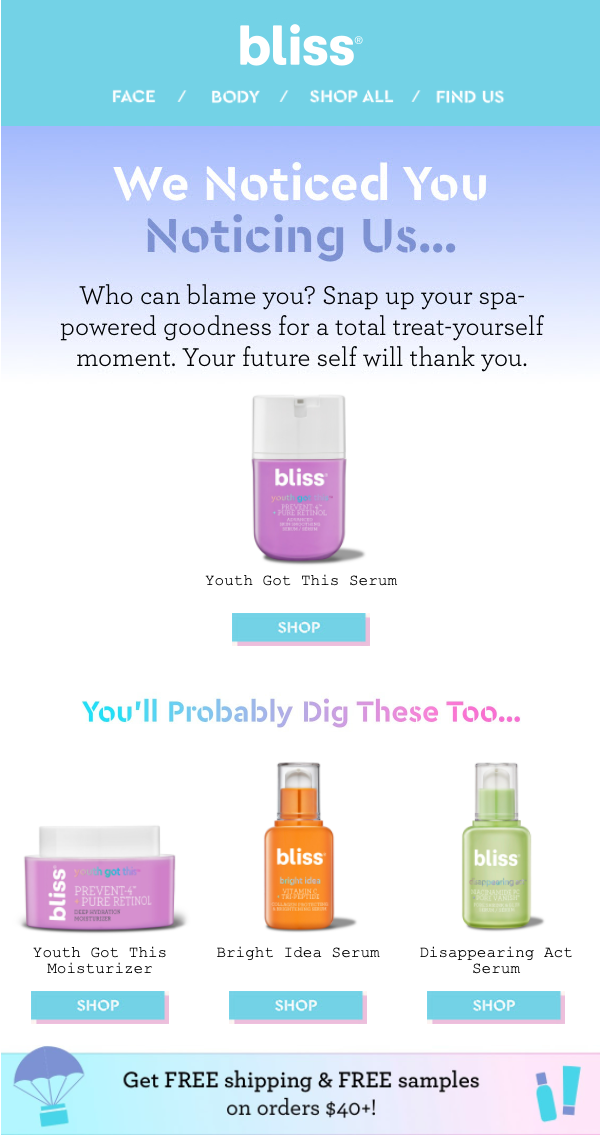This screenshot has width=600, height=1148.
Task: Open the Bright Idea Serum image
Action: [x=298, y=848]
